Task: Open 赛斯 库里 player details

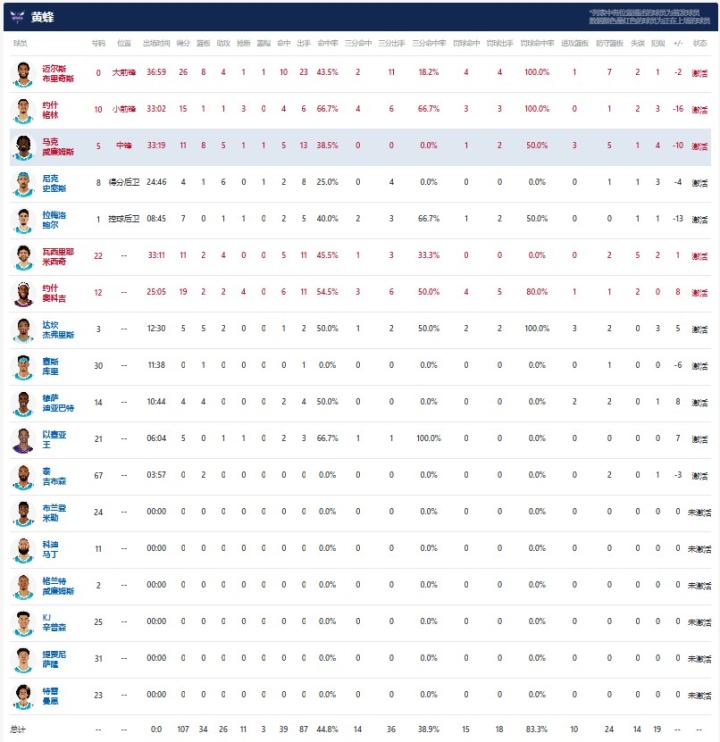Action: pos(51,367)
